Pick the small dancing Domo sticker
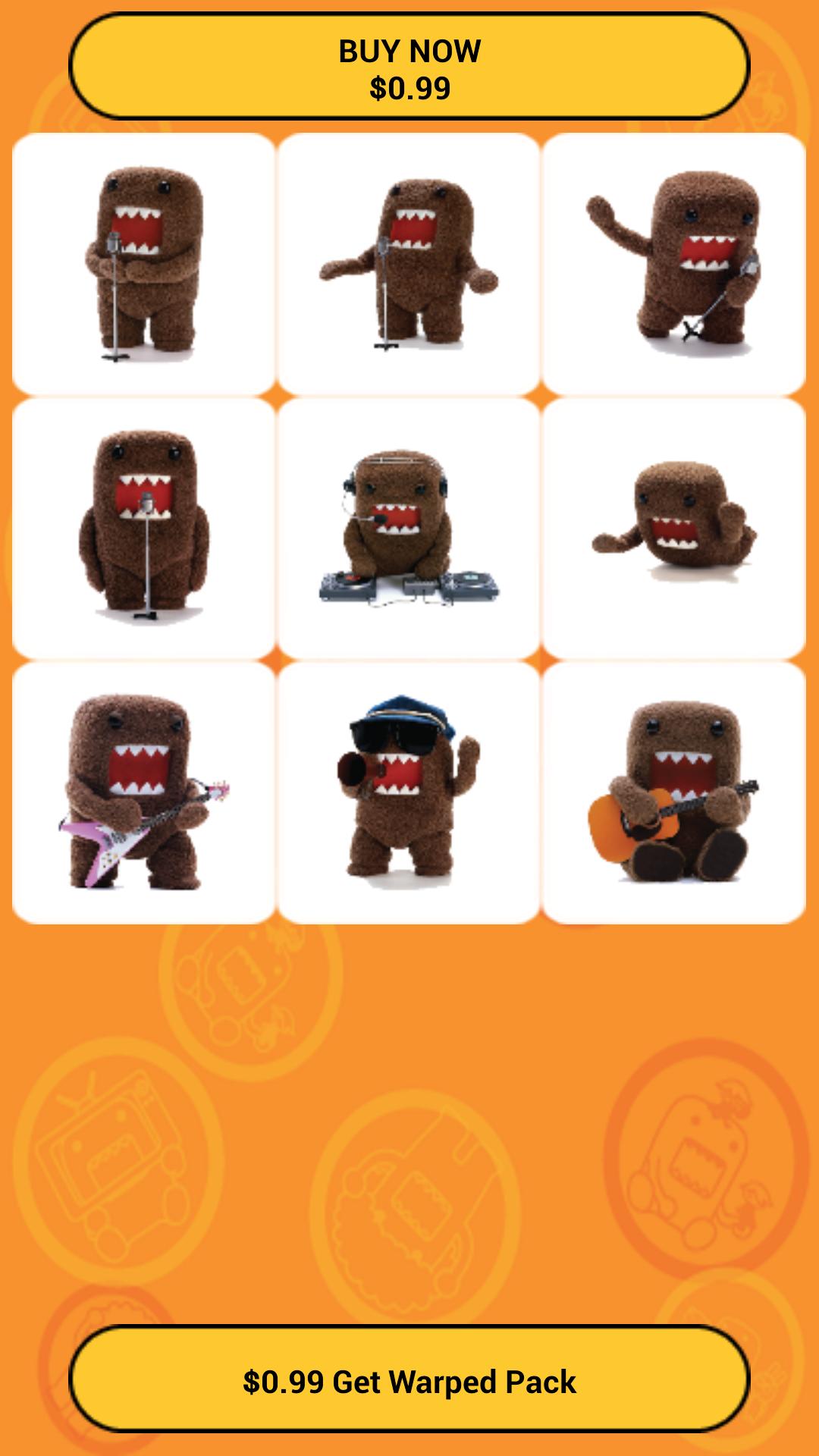 point(673,528)
